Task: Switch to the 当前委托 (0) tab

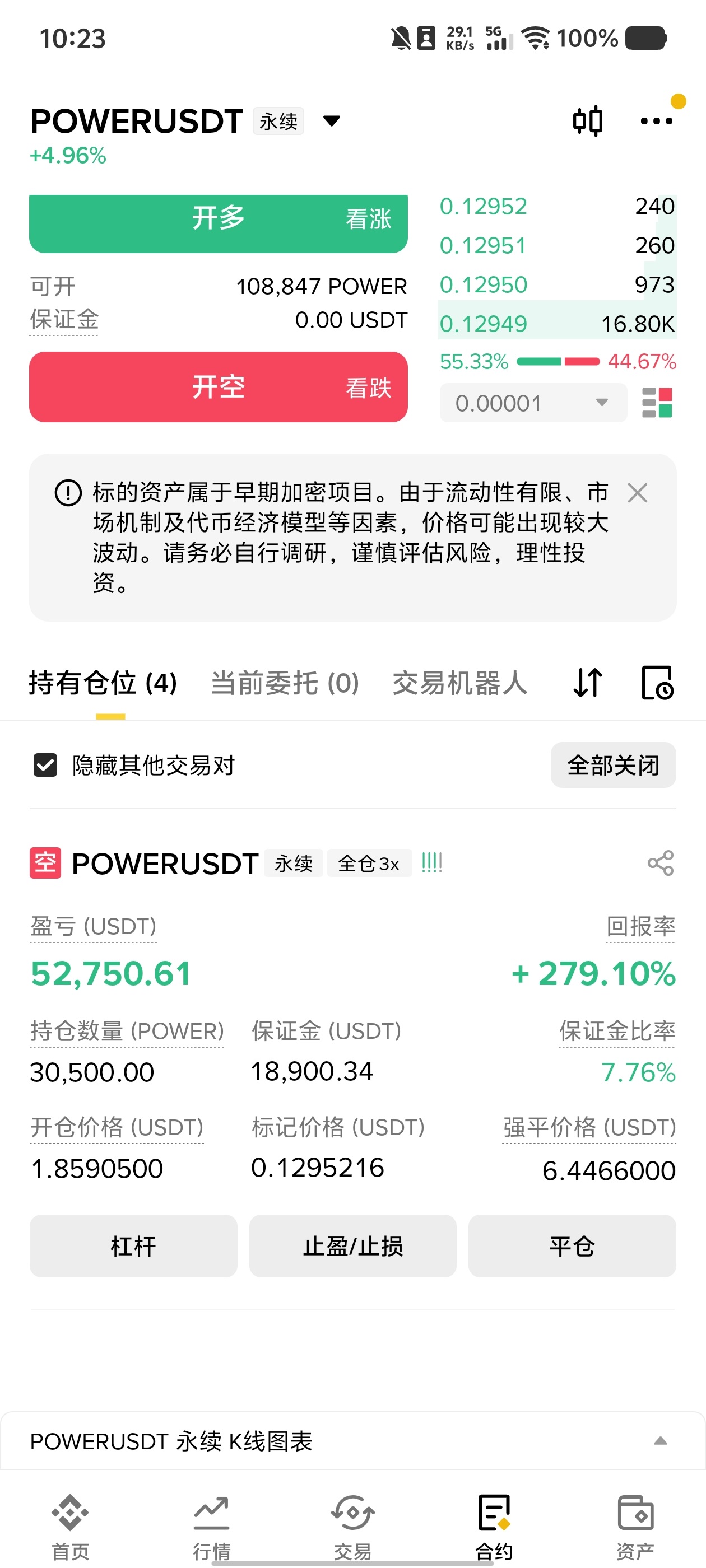Action: coord(285,683)
